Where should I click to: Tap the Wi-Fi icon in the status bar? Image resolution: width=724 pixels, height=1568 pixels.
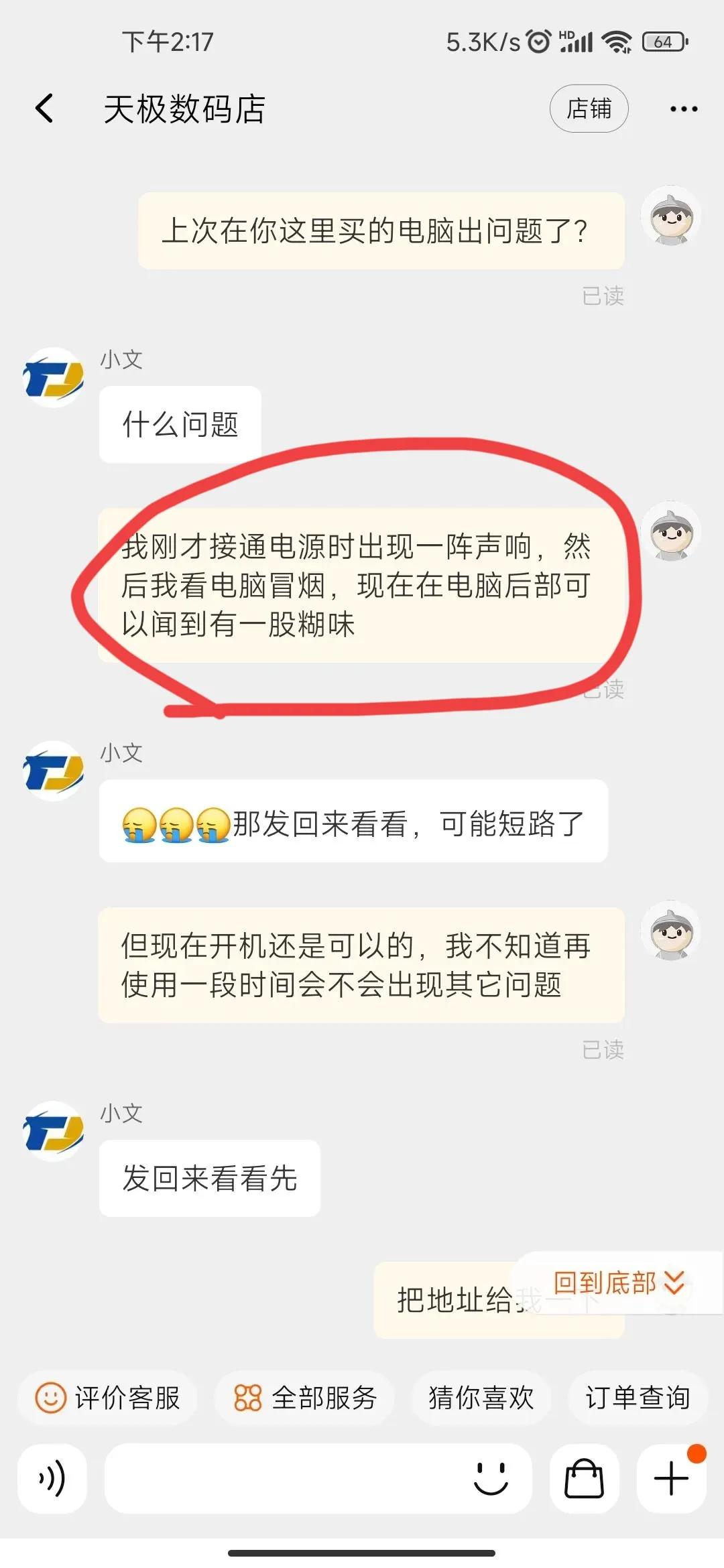[616, 42]
